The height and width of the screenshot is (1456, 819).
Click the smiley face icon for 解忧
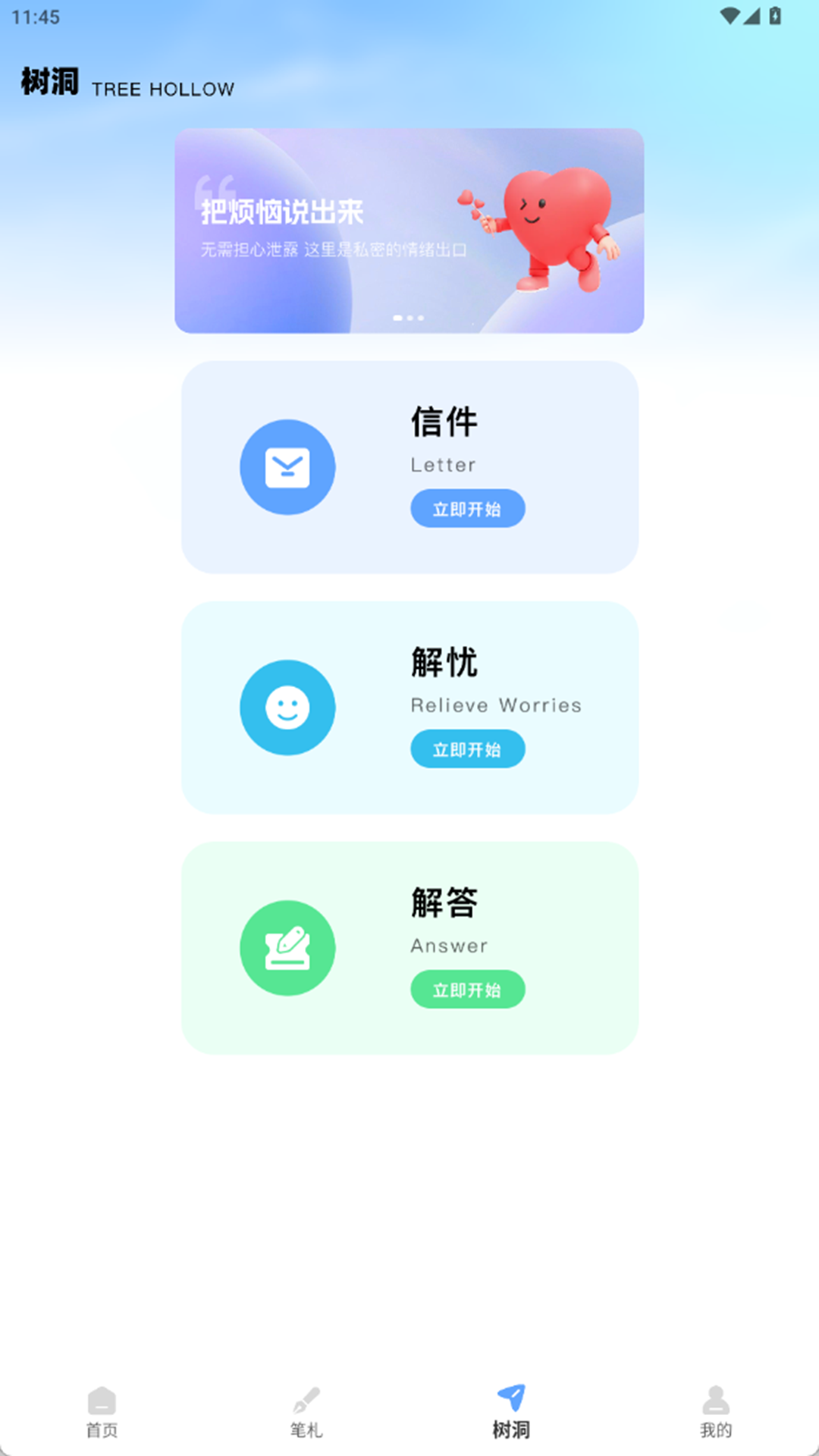pos(287,708)
